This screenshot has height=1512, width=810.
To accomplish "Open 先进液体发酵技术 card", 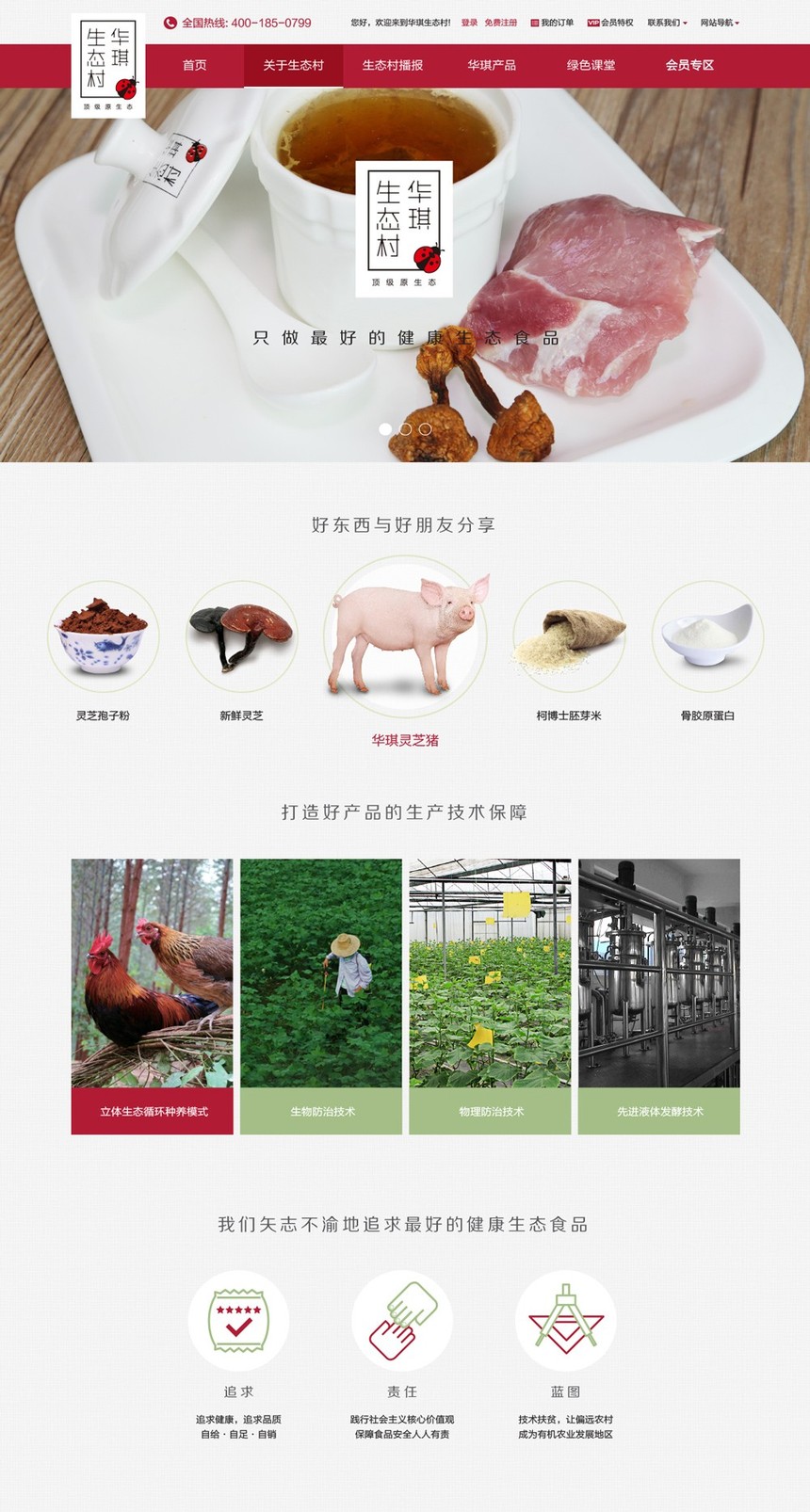I will (659, 996).
